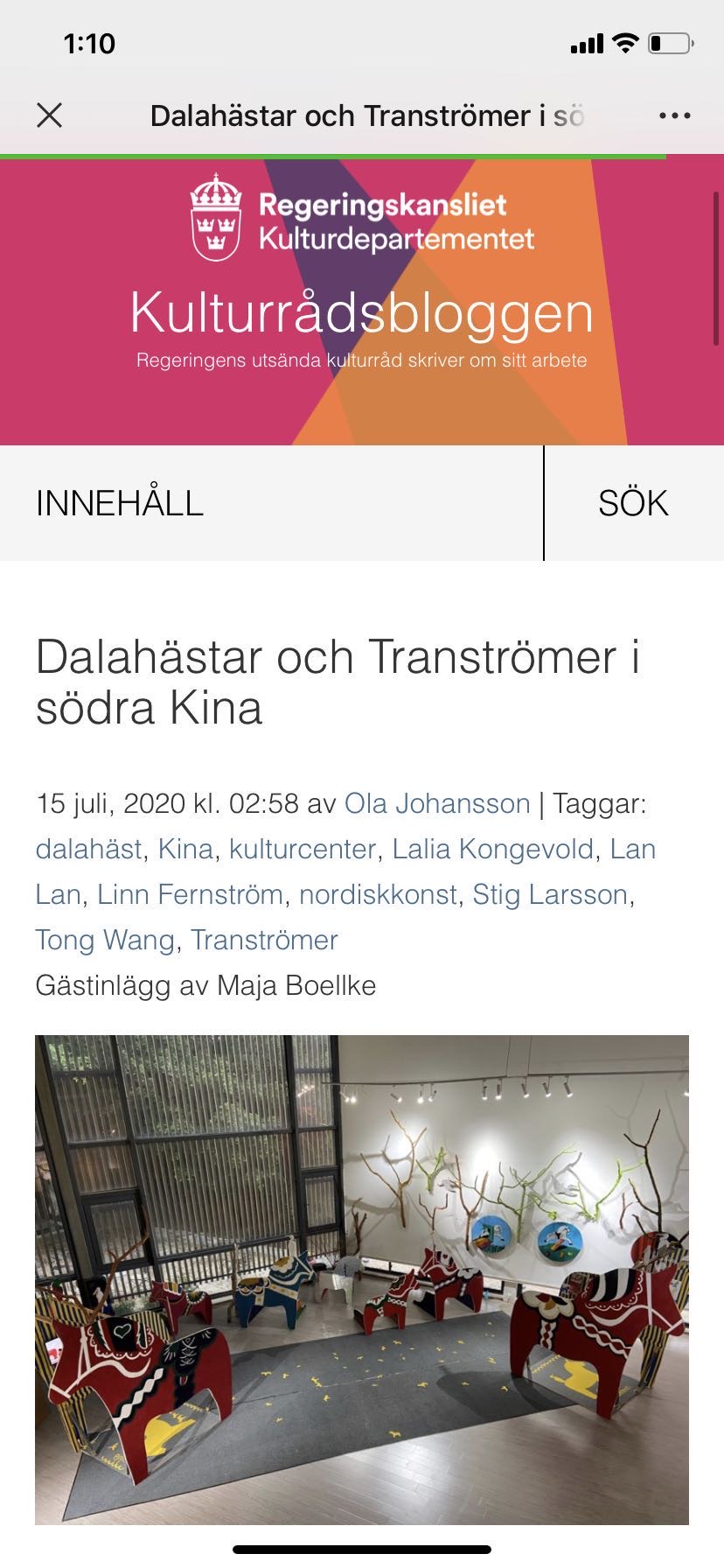Close the in-app browser page
724x1568 pixels.
(50, 115)
